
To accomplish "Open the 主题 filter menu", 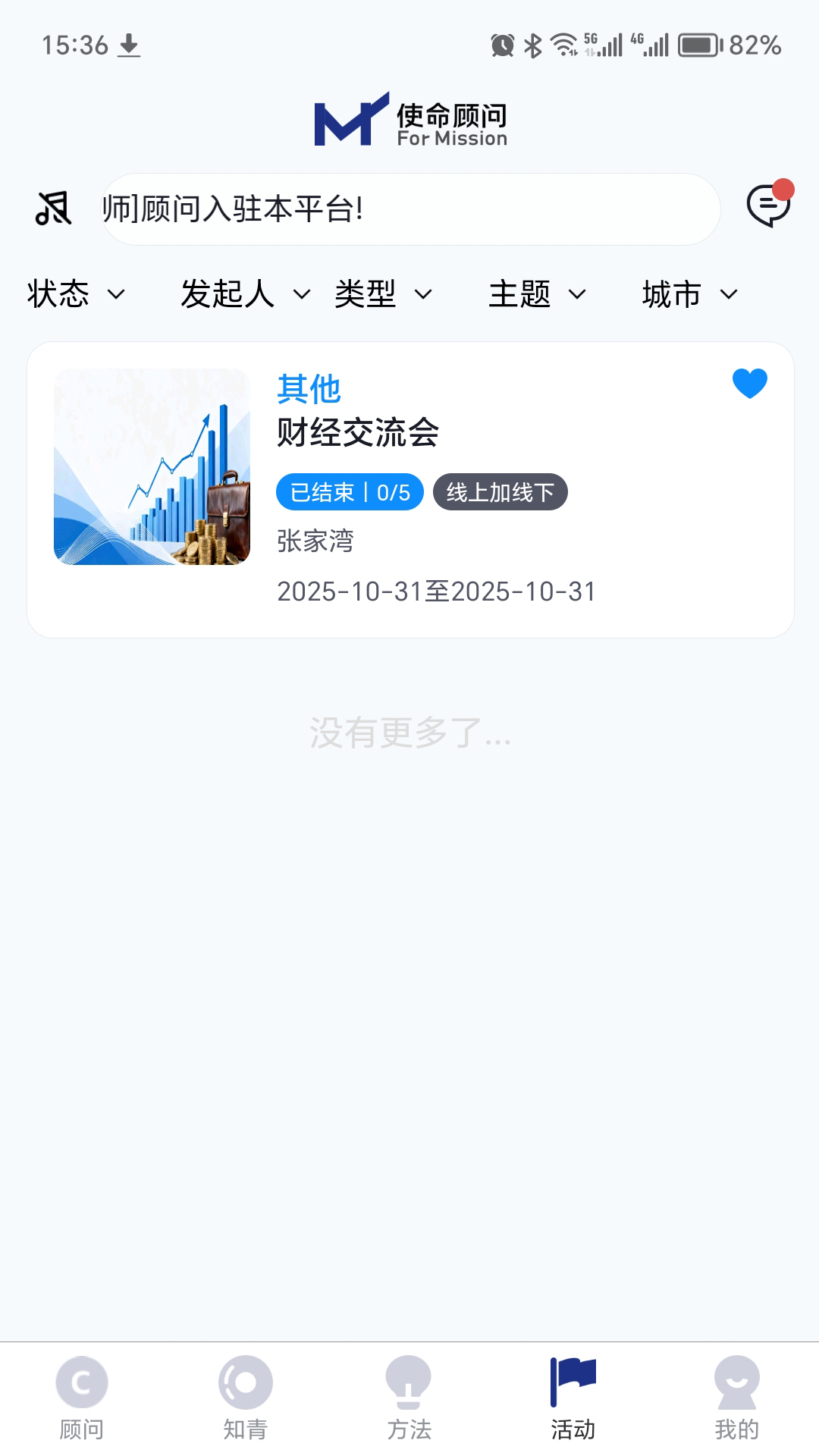I will pyautogui.click(x=538, y=295).
